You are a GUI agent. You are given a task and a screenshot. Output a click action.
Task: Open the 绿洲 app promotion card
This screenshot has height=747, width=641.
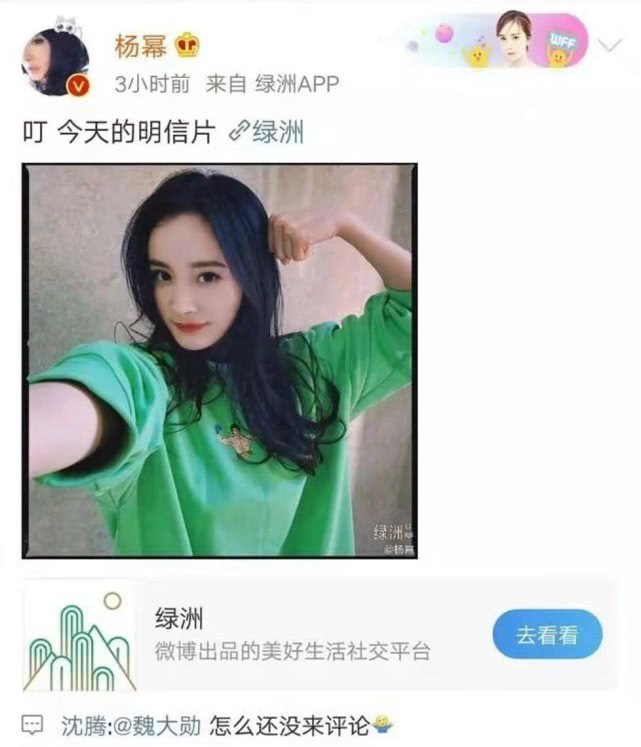point(320,635)
